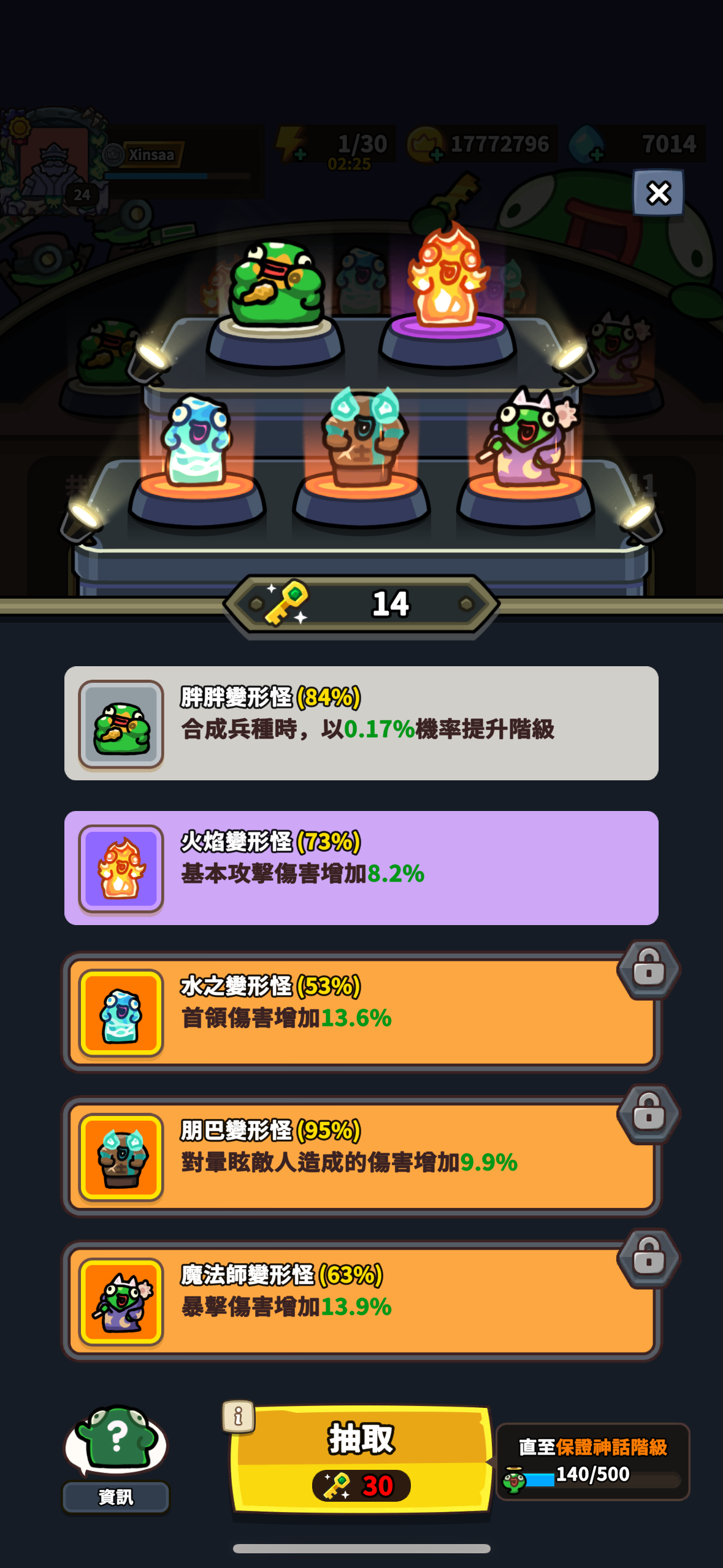This screenshot has height=1568, width=723.
Task: Toggle the lock on 魔法師變形怪
Action: pyautogui.click(x=649, y=1259)
